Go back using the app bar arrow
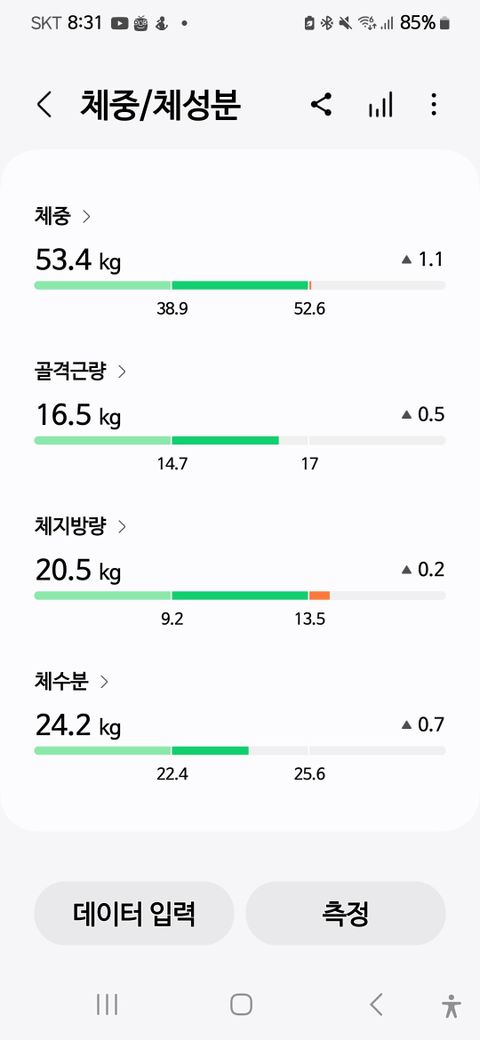 [44, 105]
